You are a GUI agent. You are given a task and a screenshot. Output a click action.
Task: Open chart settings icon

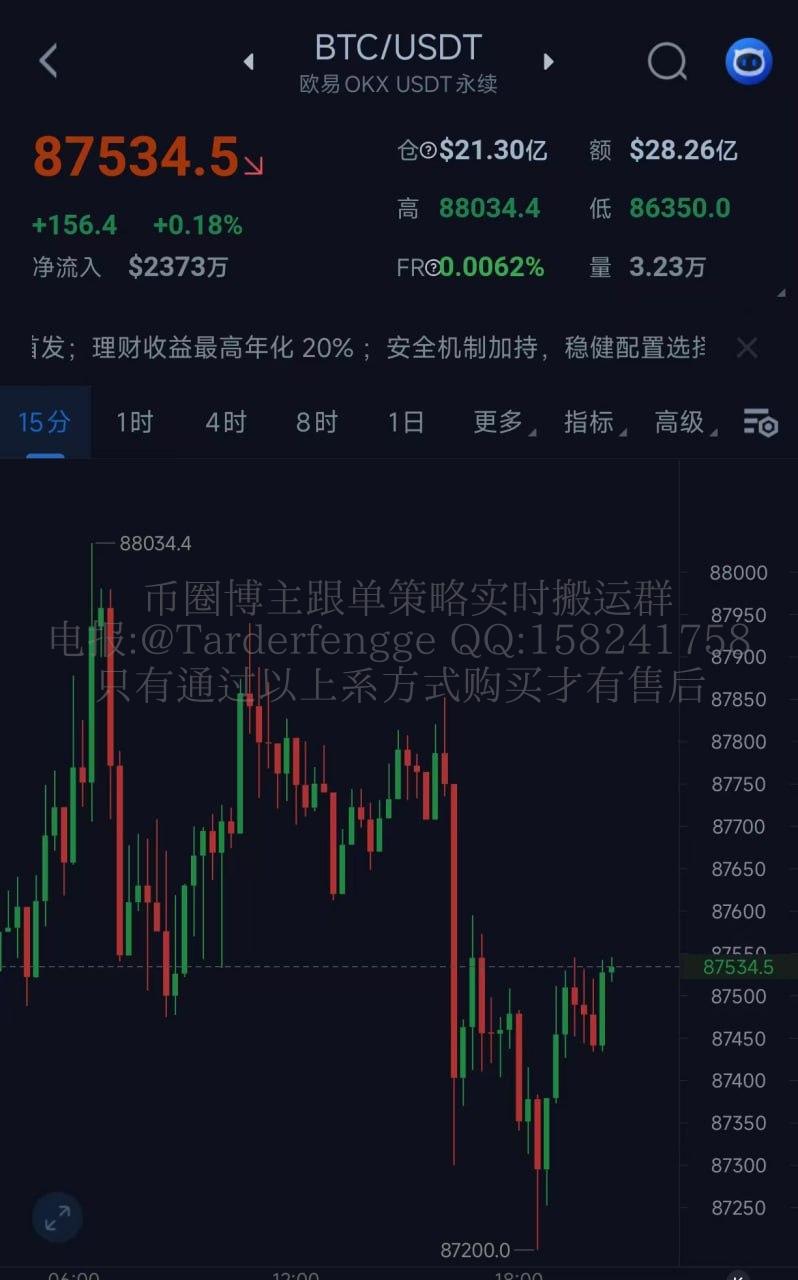tap(760, 422)
